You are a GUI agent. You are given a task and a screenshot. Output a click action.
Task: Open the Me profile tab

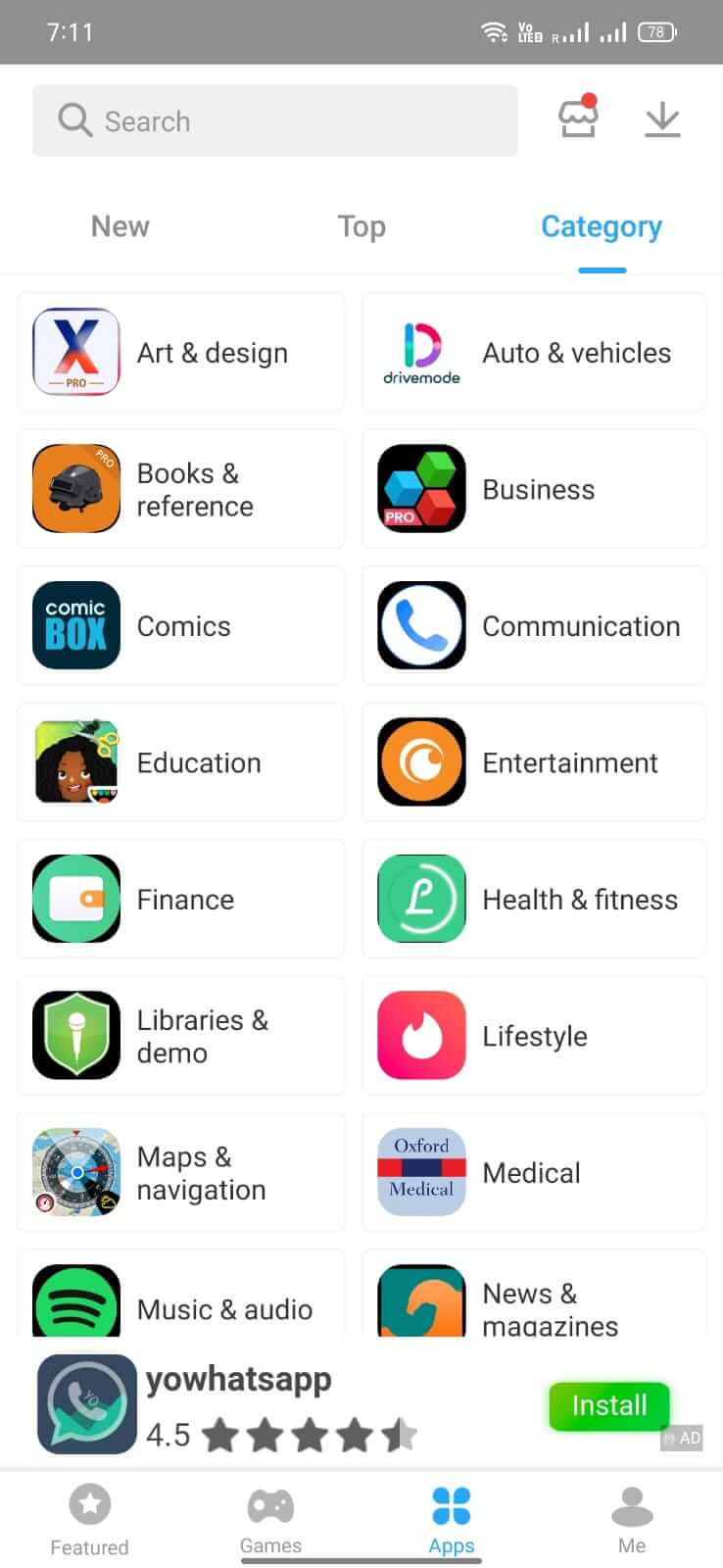click(x=632, y=1519)
